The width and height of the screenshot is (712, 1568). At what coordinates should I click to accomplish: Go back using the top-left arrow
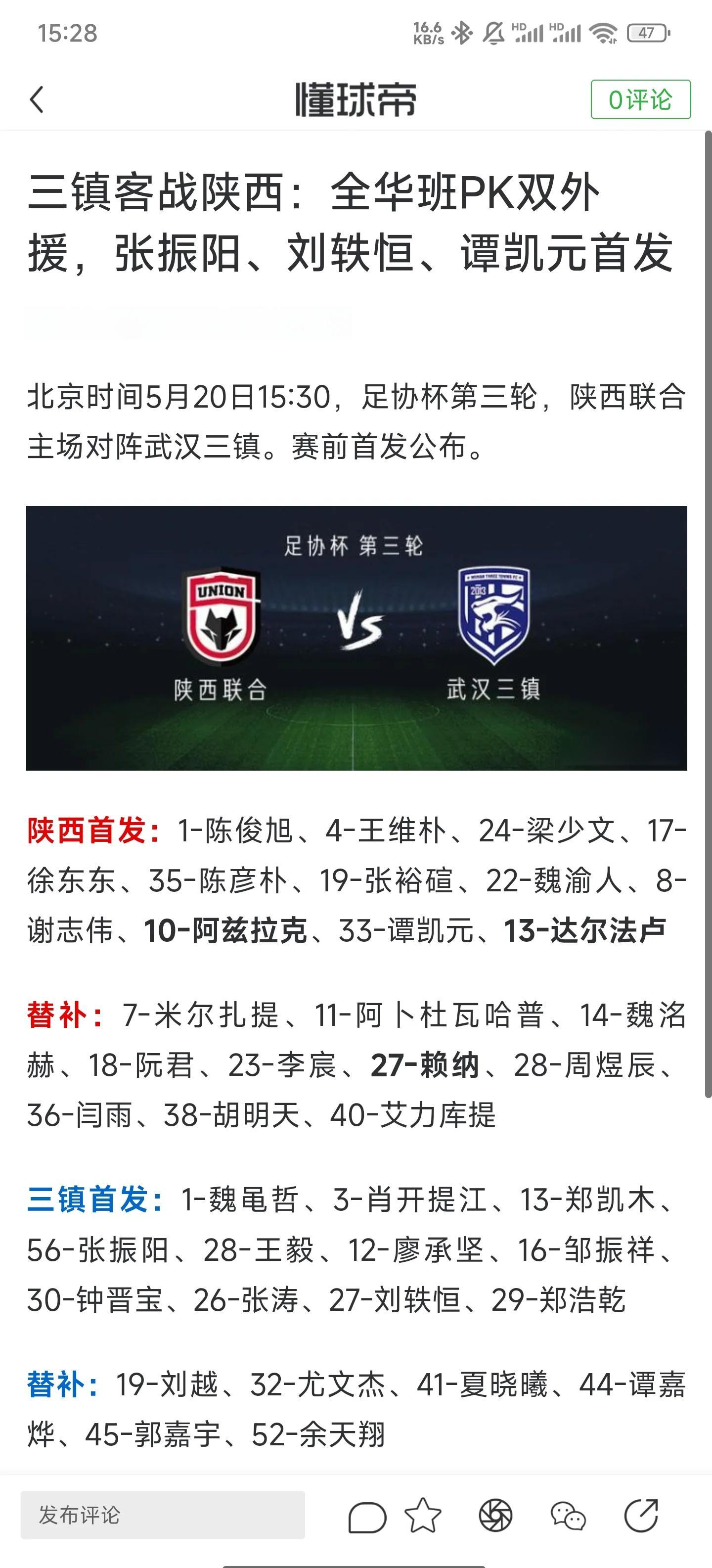point(37,99)
